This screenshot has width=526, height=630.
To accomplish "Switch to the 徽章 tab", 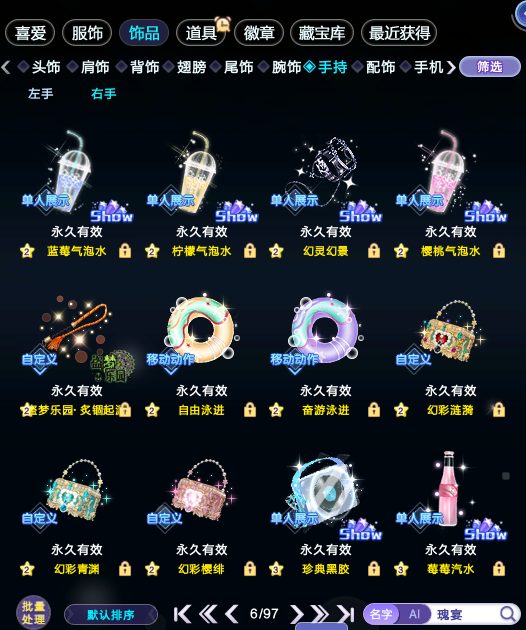I will pos(259,33).
